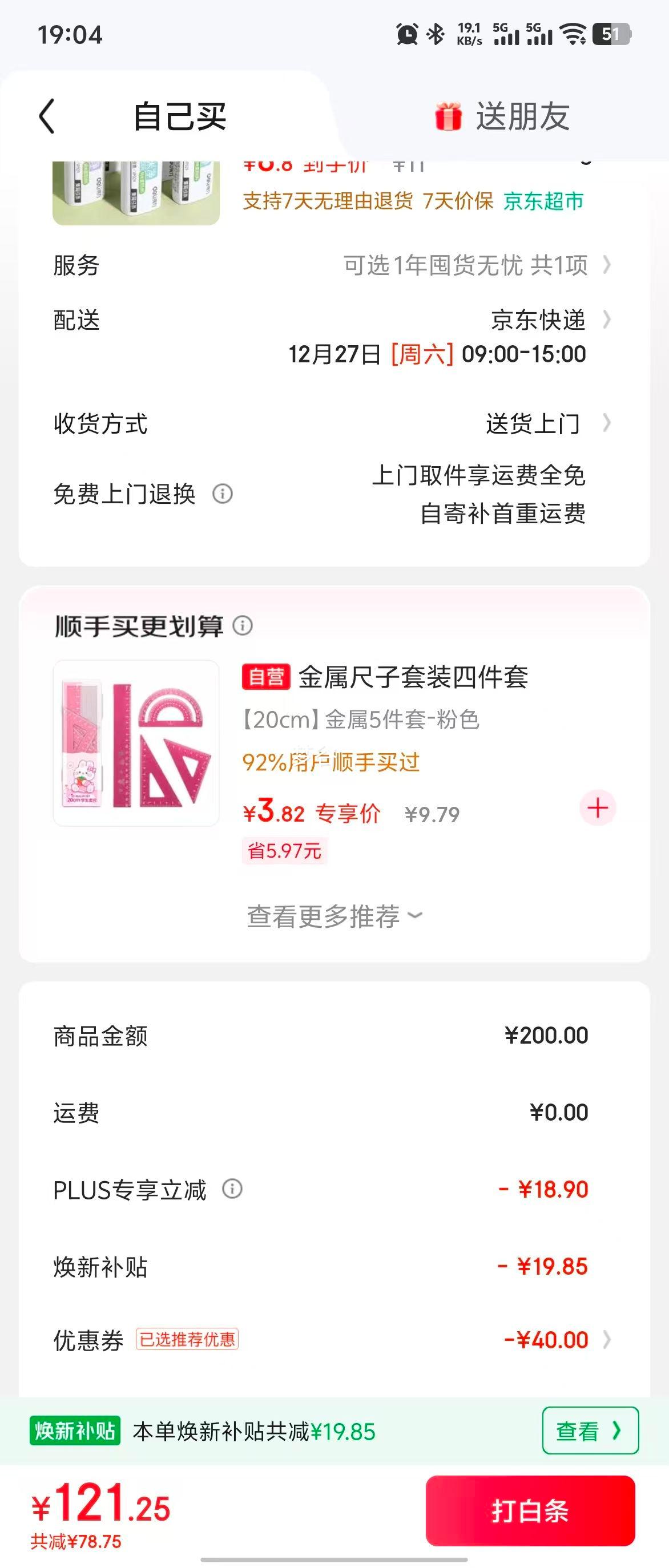Image resolution: width=669 pixels, height=1568 pixels.
Task: Tap the 自营 badge on ruler product
Action: [x=265, y=676]
